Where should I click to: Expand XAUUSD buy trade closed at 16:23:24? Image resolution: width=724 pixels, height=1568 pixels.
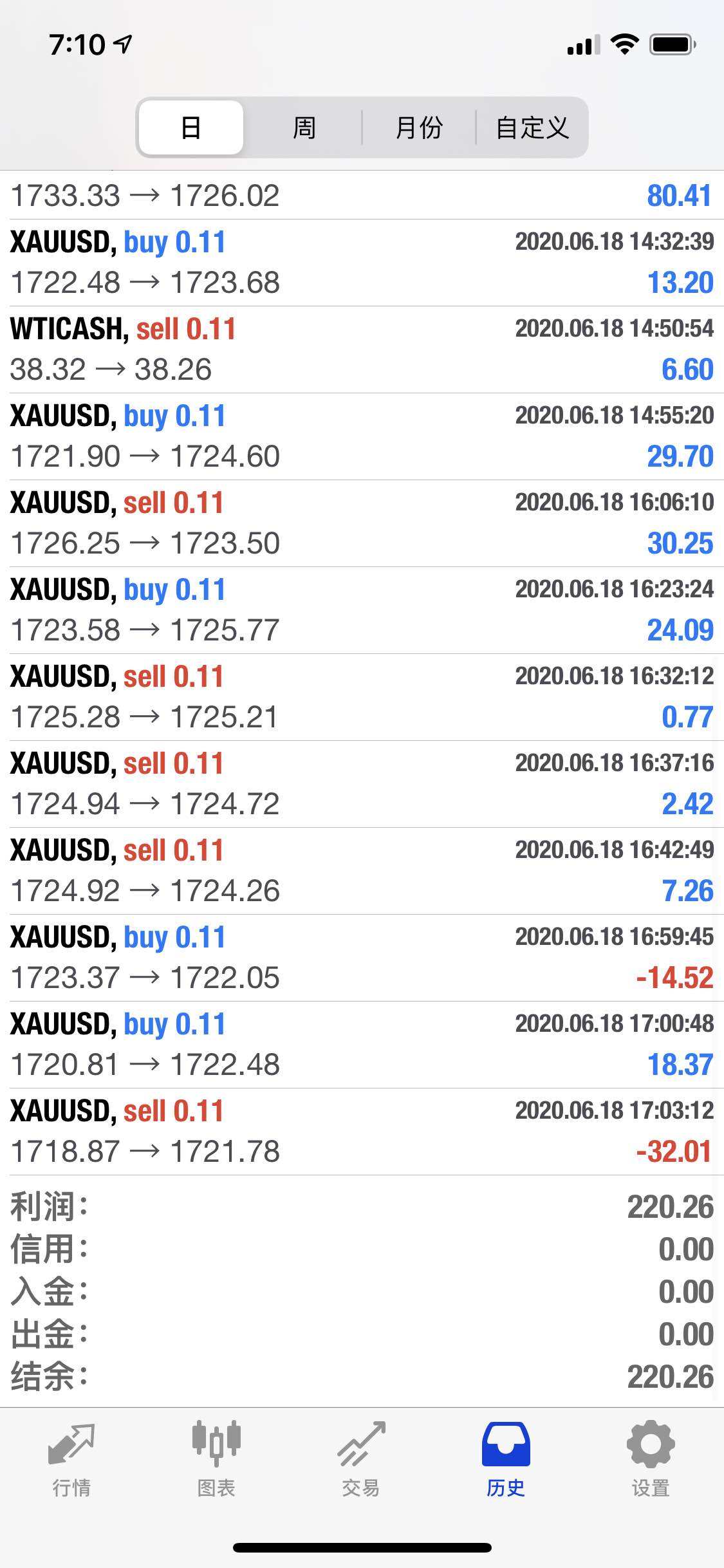362,610
